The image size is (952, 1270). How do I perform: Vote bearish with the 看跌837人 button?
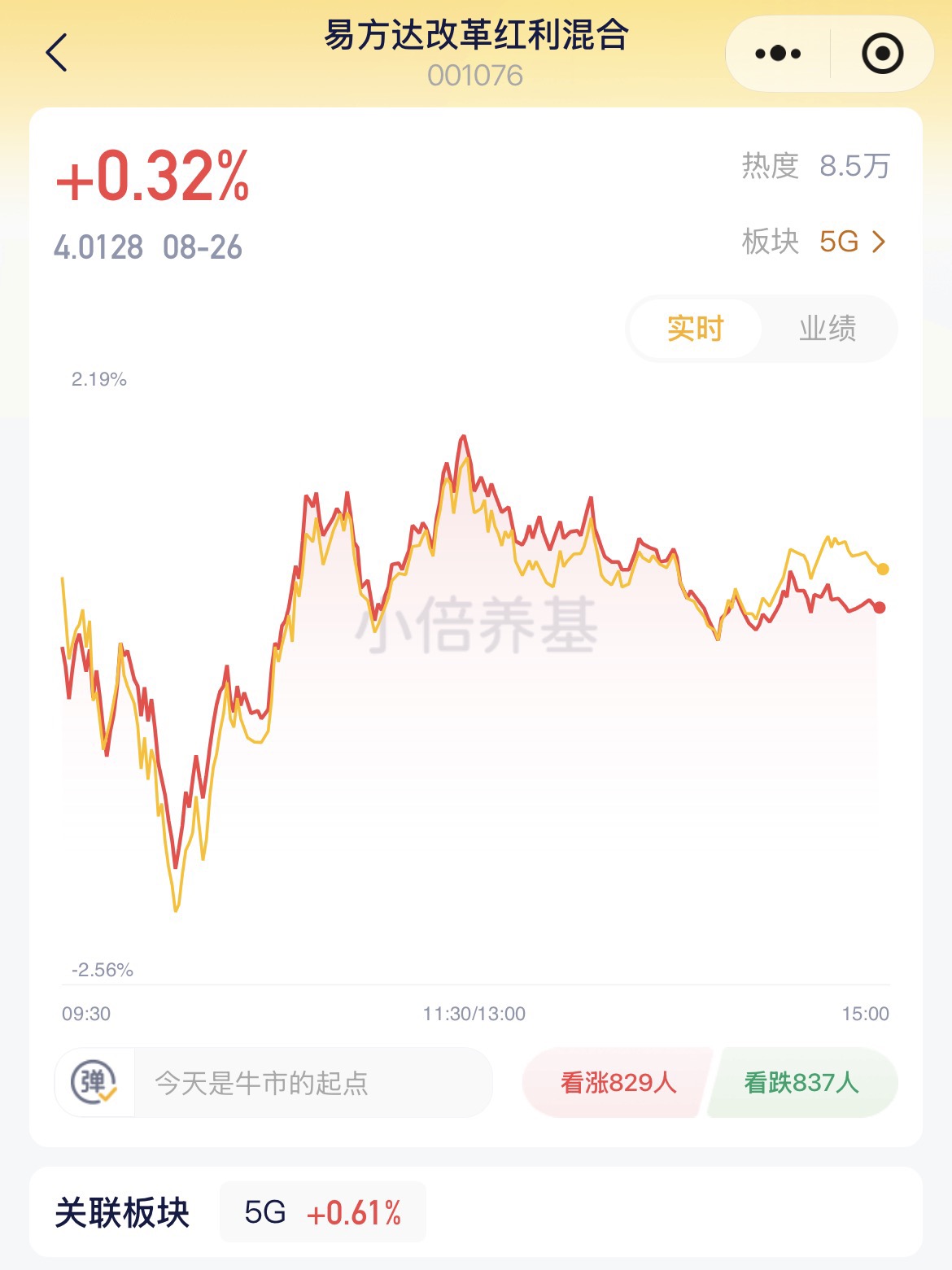point(802,1082)
